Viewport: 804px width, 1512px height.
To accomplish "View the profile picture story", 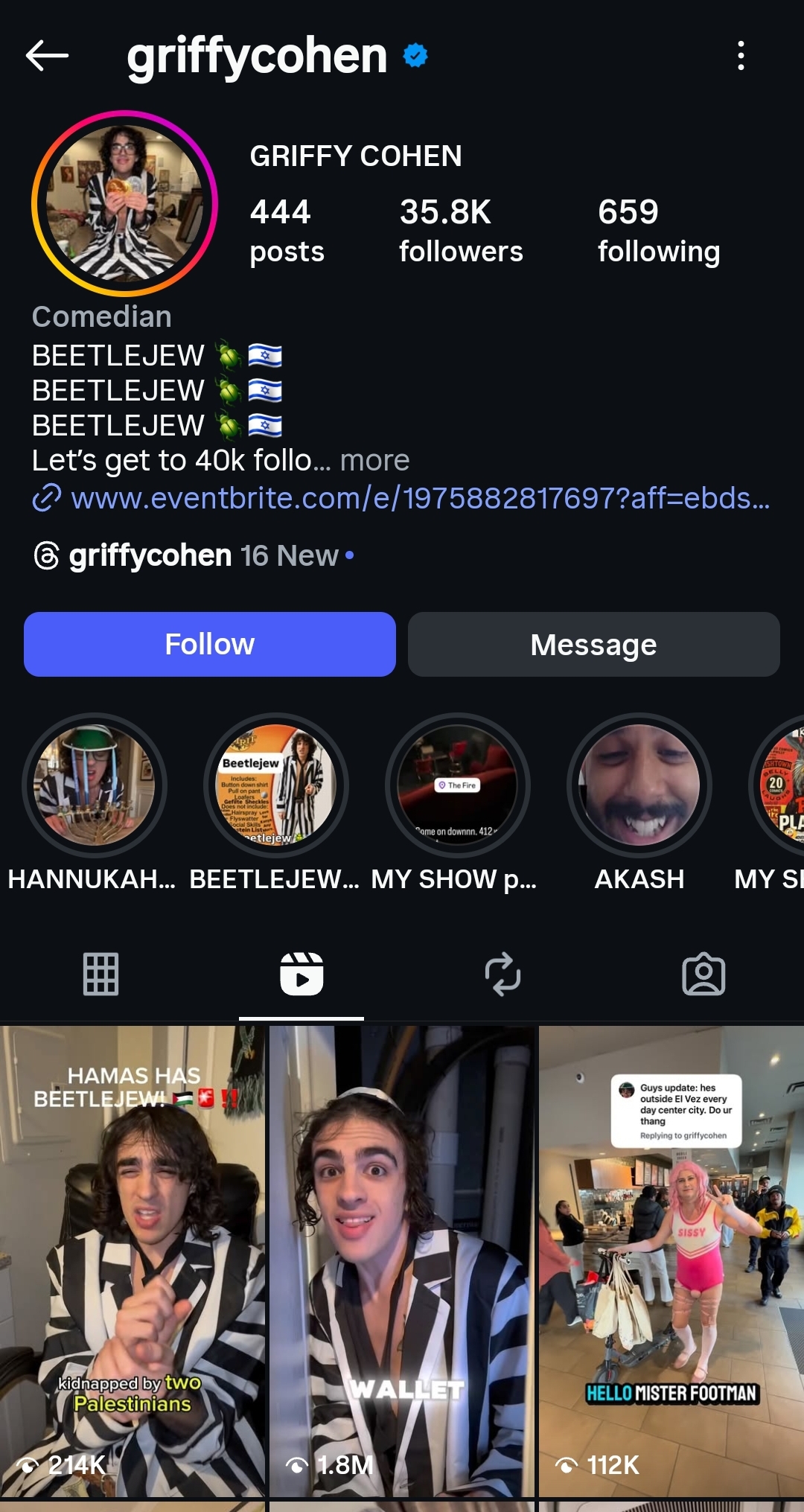I will click(124, 203).
